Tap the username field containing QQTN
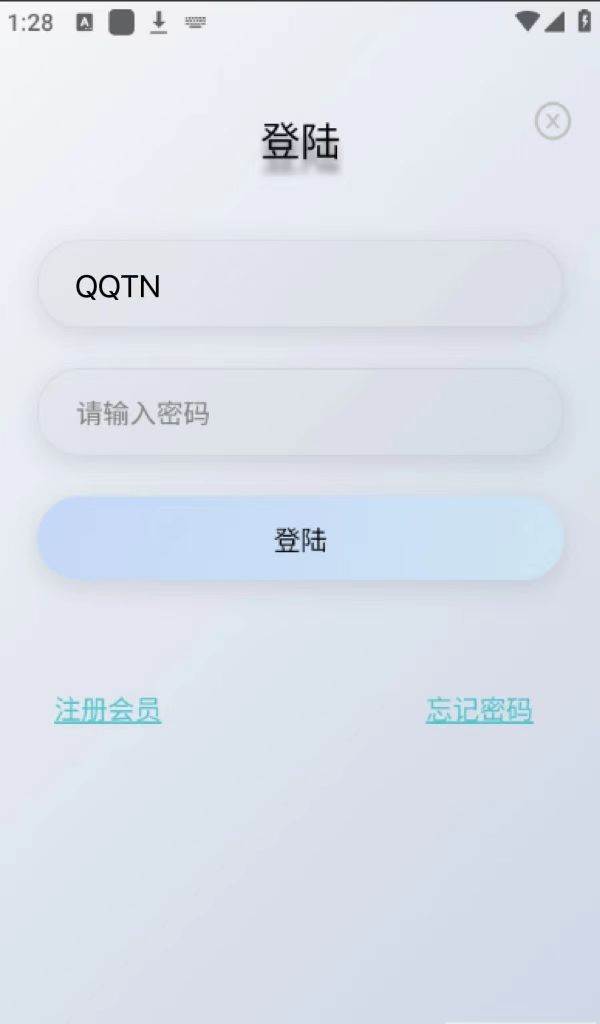The height and width of the screenshot is (1024, 600). point(300,284)
